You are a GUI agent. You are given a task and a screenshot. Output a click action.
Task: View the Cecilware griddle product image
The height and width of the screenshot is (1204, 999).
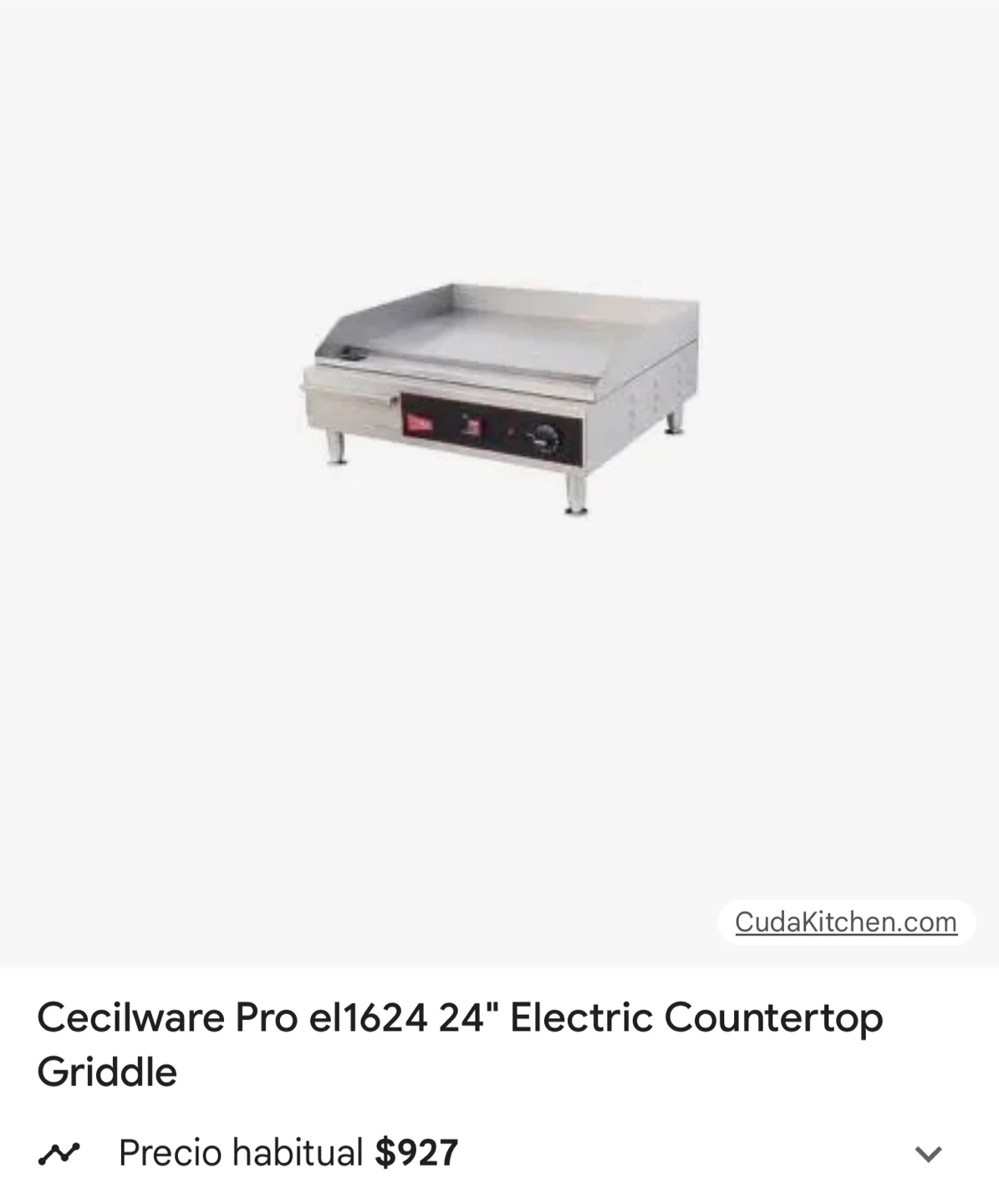tap(500, 398)
